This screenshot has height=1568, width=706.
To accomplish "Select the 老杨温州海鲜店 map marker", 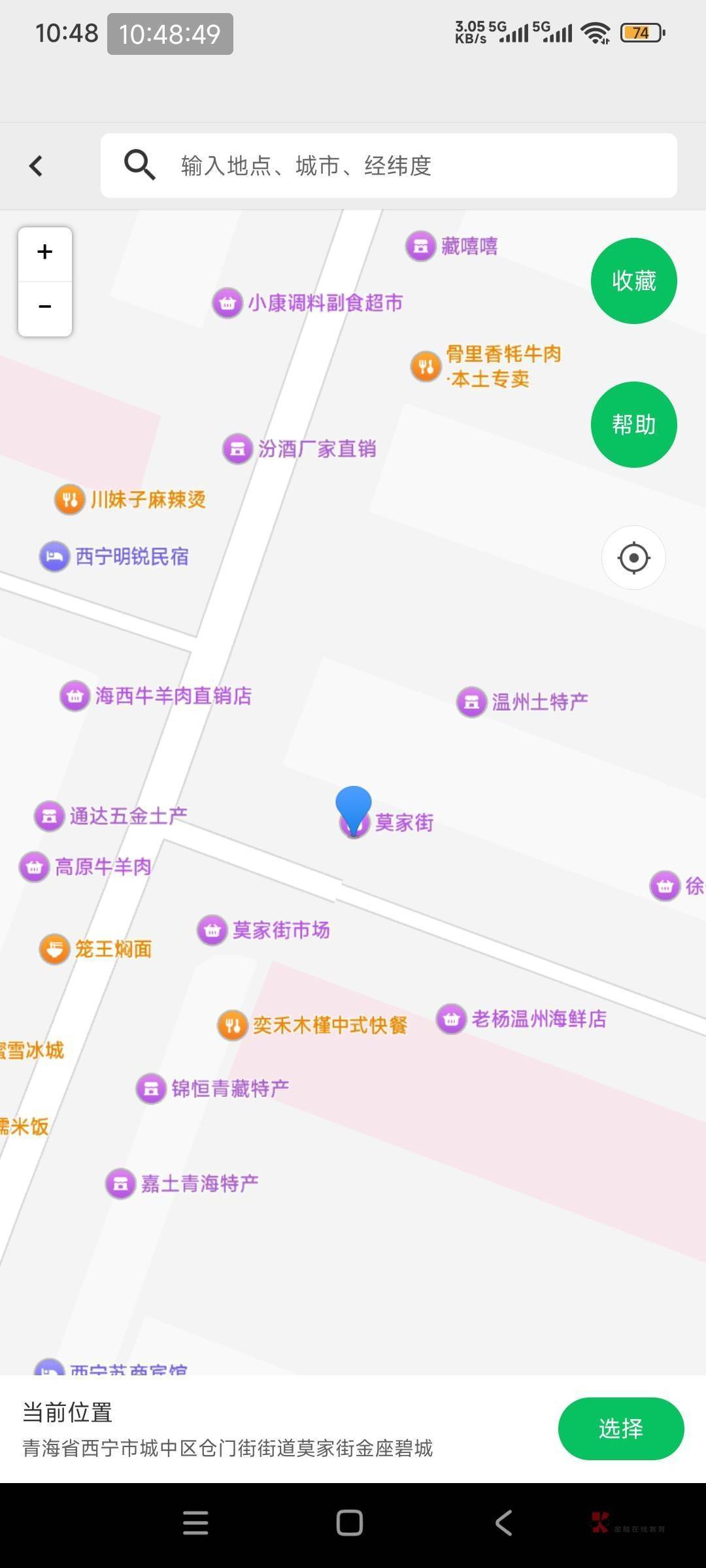I will click(451, 1019).
